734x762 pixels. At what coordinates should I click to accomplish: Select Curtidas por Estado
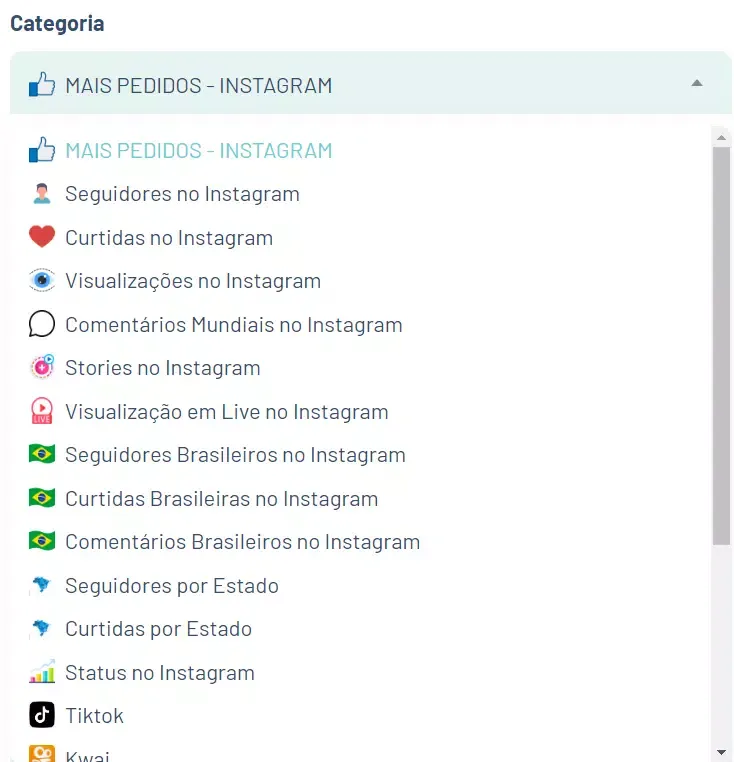158,629
